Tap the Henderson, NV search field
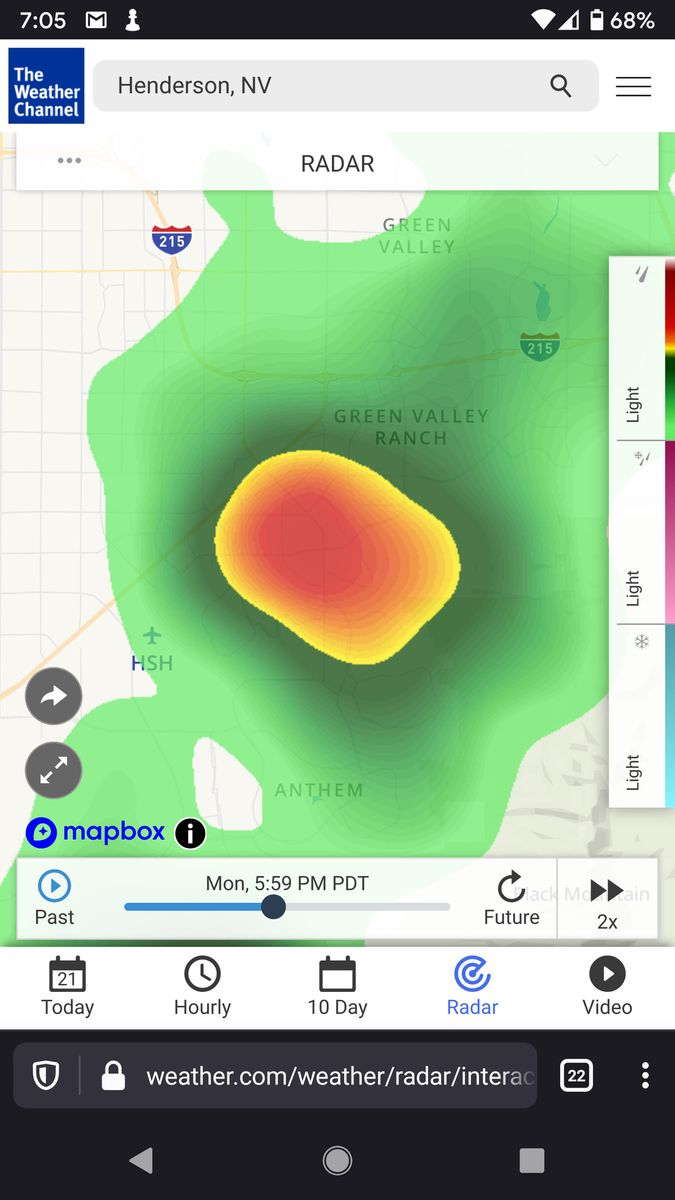The width and height of the screenshot is (675, 1200). point(330,86)
